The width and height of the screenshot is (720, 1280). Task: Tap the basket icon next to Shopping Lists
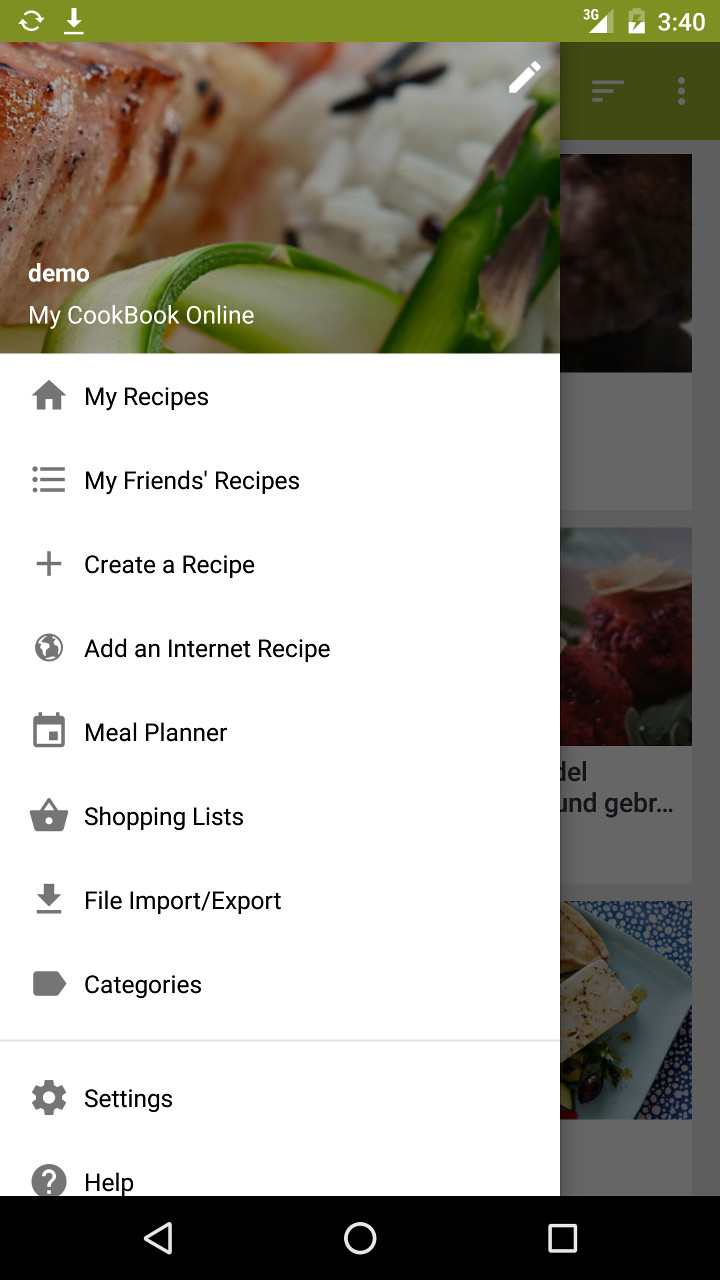pos(48,816)
